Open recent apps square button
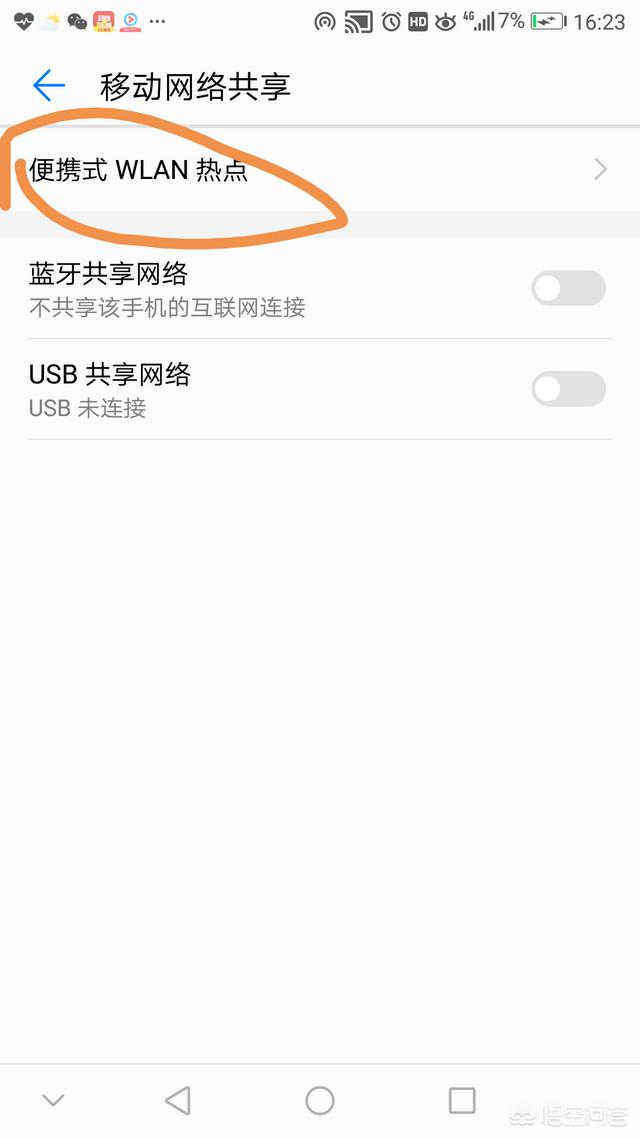 [462, 1101]
